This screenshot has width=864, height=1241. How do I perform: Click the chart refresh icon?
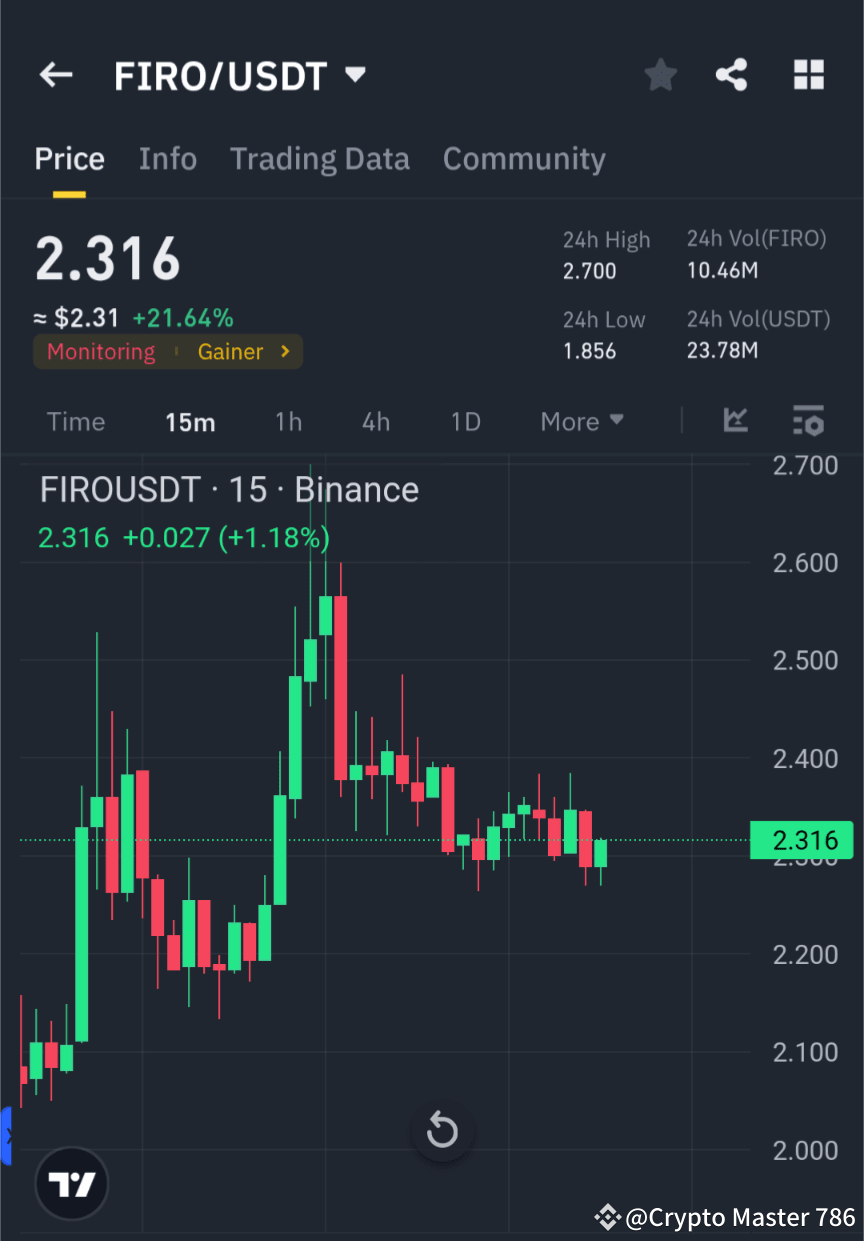[x=442, y=1131]
